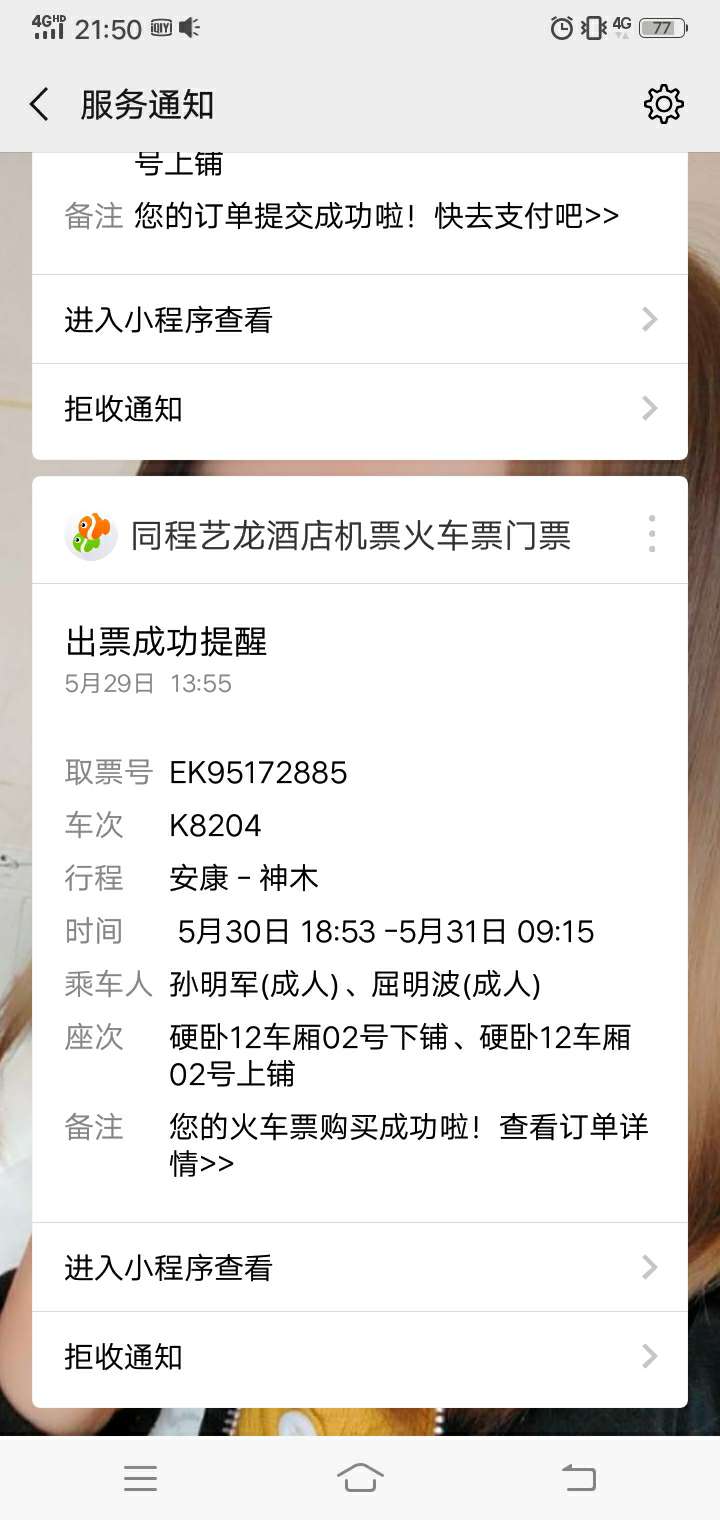Tap 拒收通知 under the 出票成功提醒
This screenshot has width=720, height=1520.
[x=360, y=1357]
